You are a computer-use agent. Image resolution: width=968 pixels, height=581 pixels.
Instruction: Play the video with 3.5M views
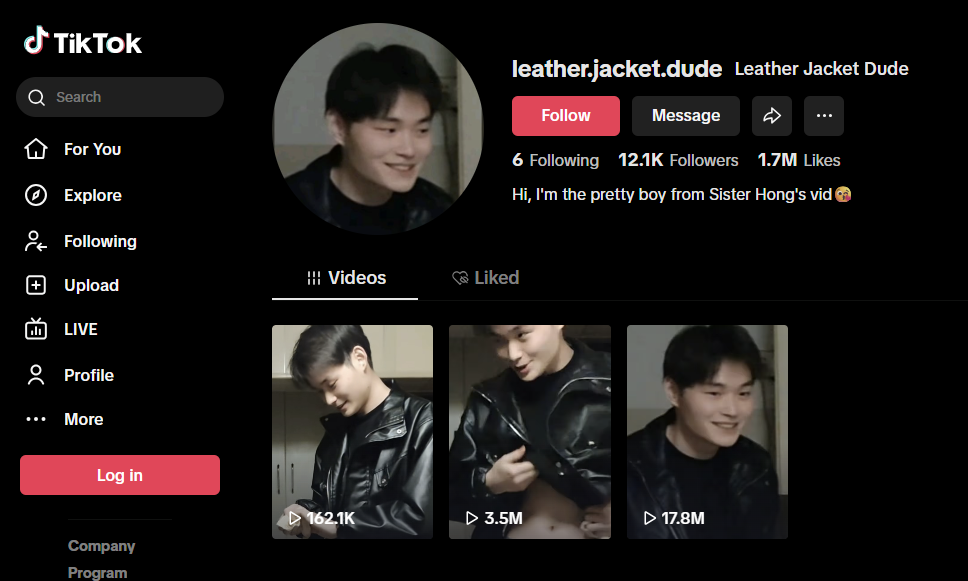[529, 431]
